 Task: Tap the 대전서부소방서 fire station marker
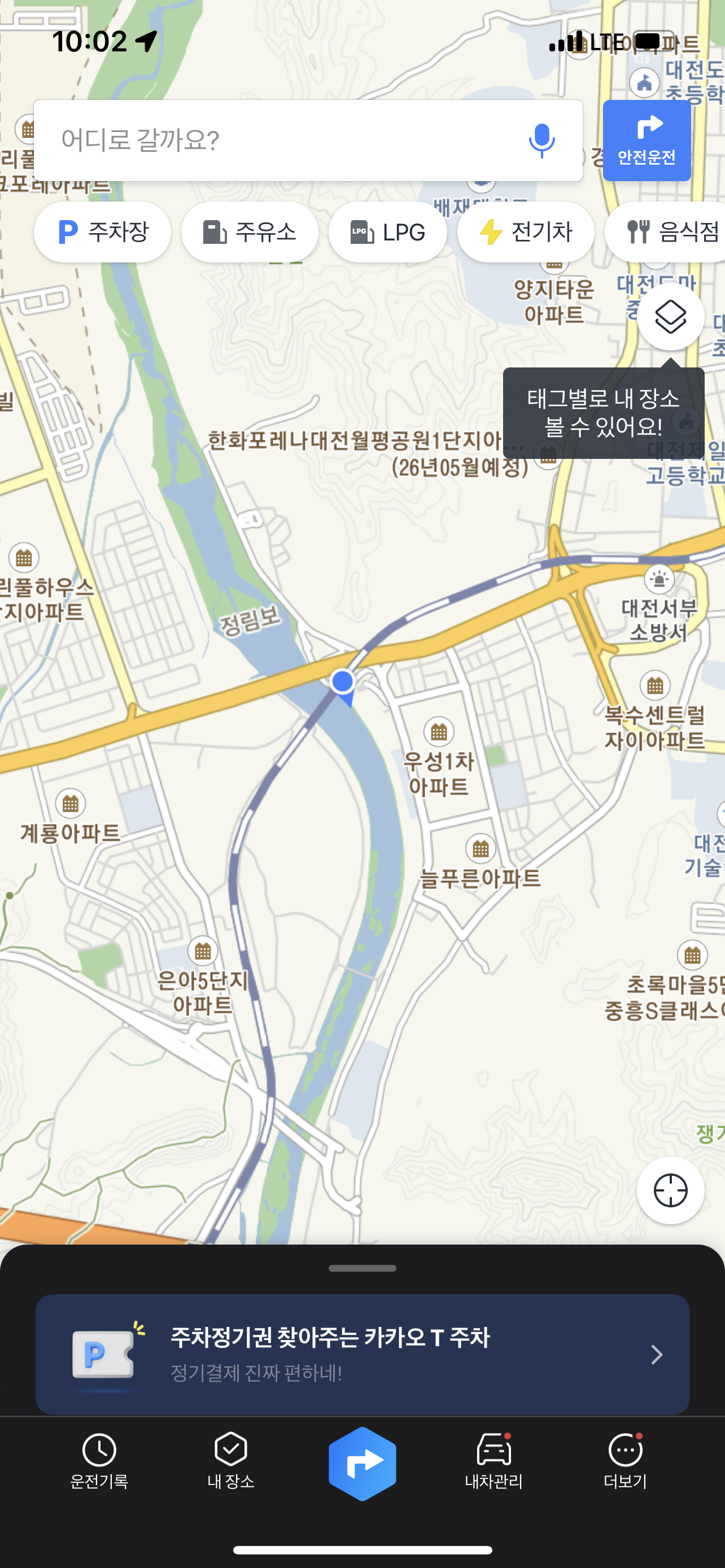(658, 579)
